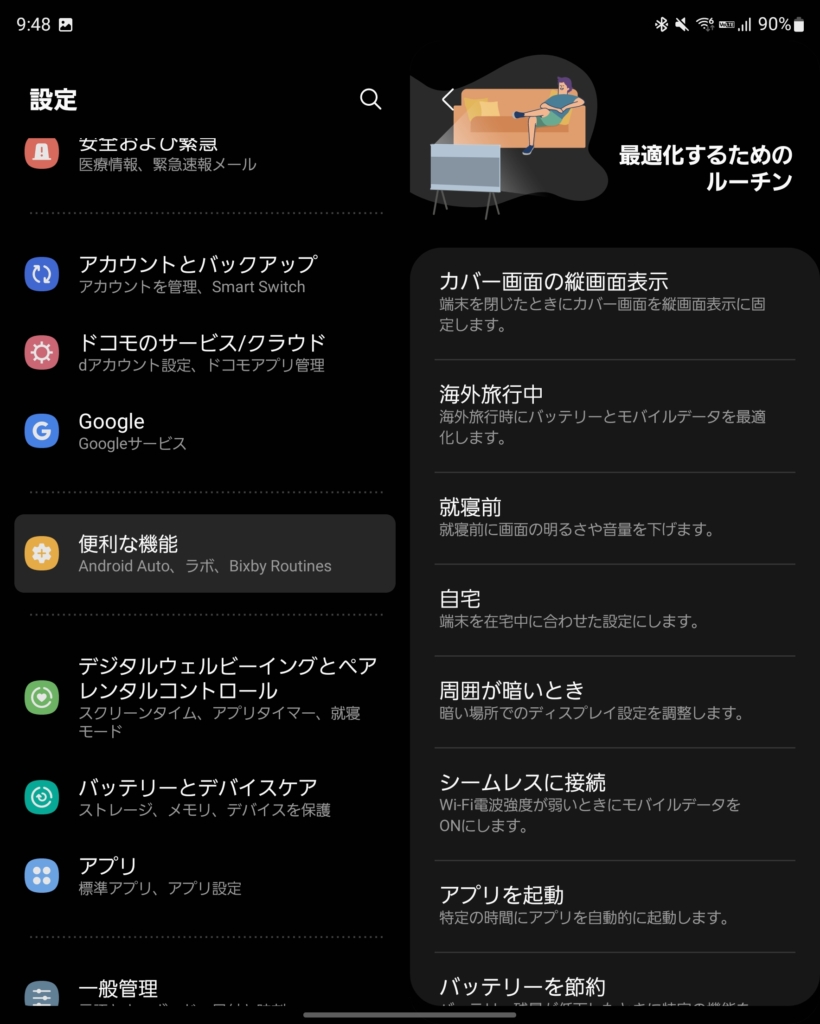Pick the 自宅 routine
Image resolution: width=820 pixels, height=1024 pixels.
tap(614, 609)
